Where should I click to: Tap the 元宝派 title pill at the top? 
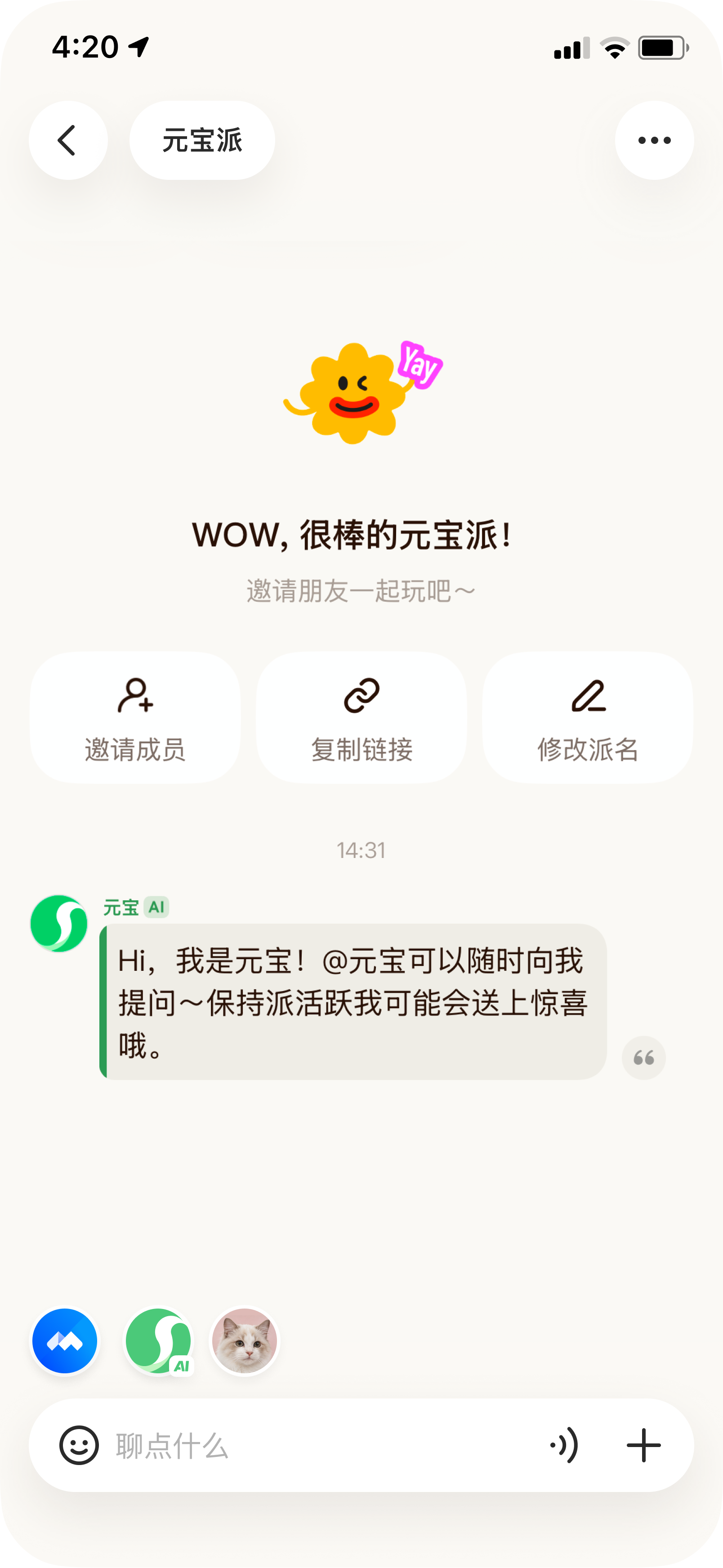point(202,139)
